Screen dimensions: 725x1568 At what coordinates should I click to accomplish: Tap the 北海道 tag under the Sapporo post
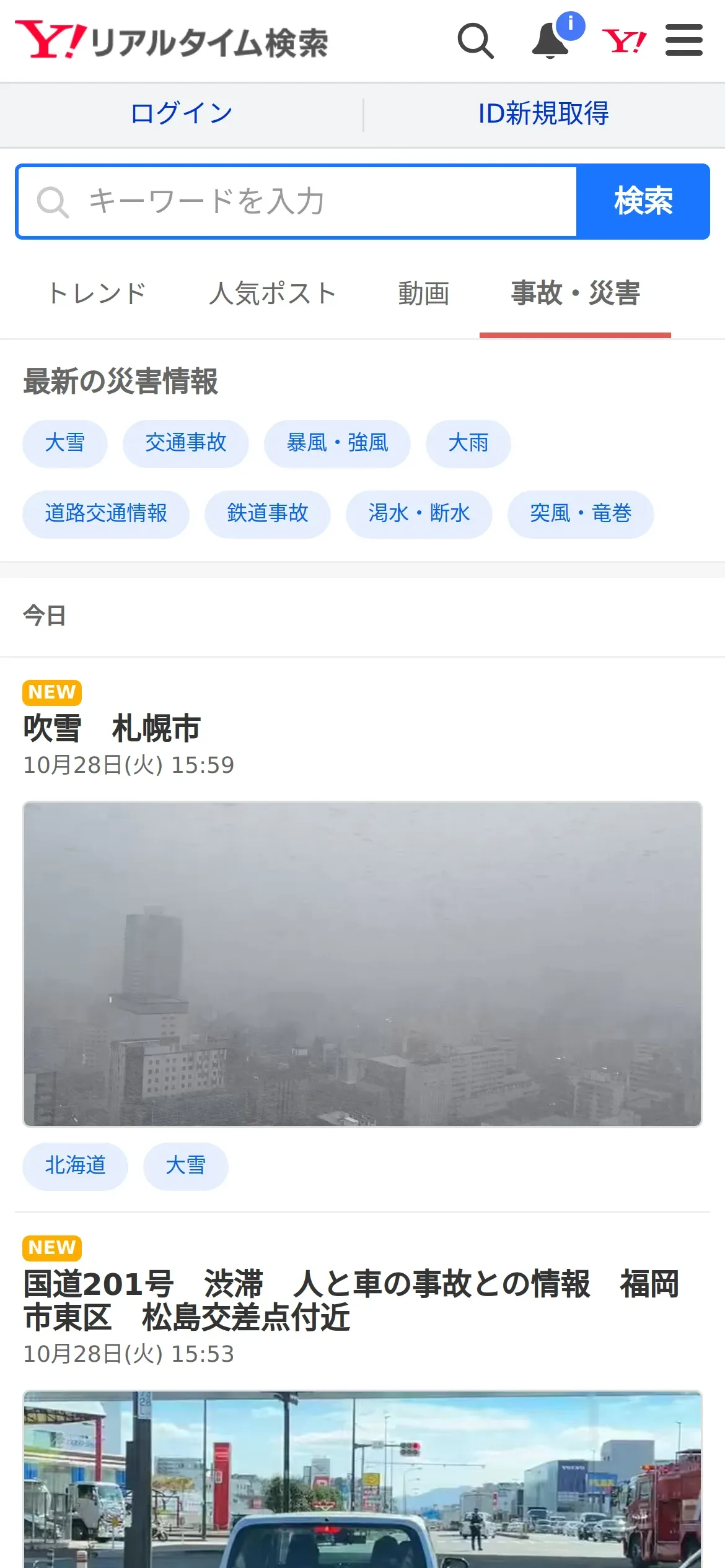coord(75,1166)
